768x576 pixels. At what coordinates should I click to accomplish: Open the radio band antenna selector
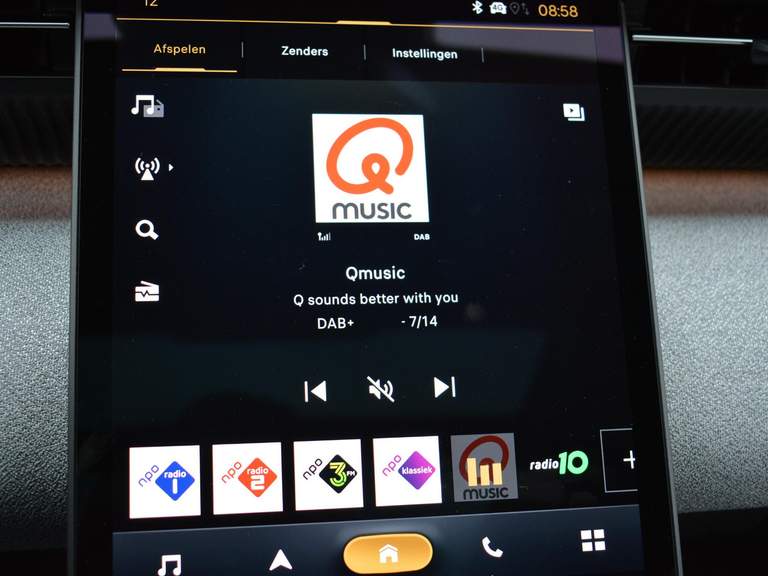coord(148,168)
